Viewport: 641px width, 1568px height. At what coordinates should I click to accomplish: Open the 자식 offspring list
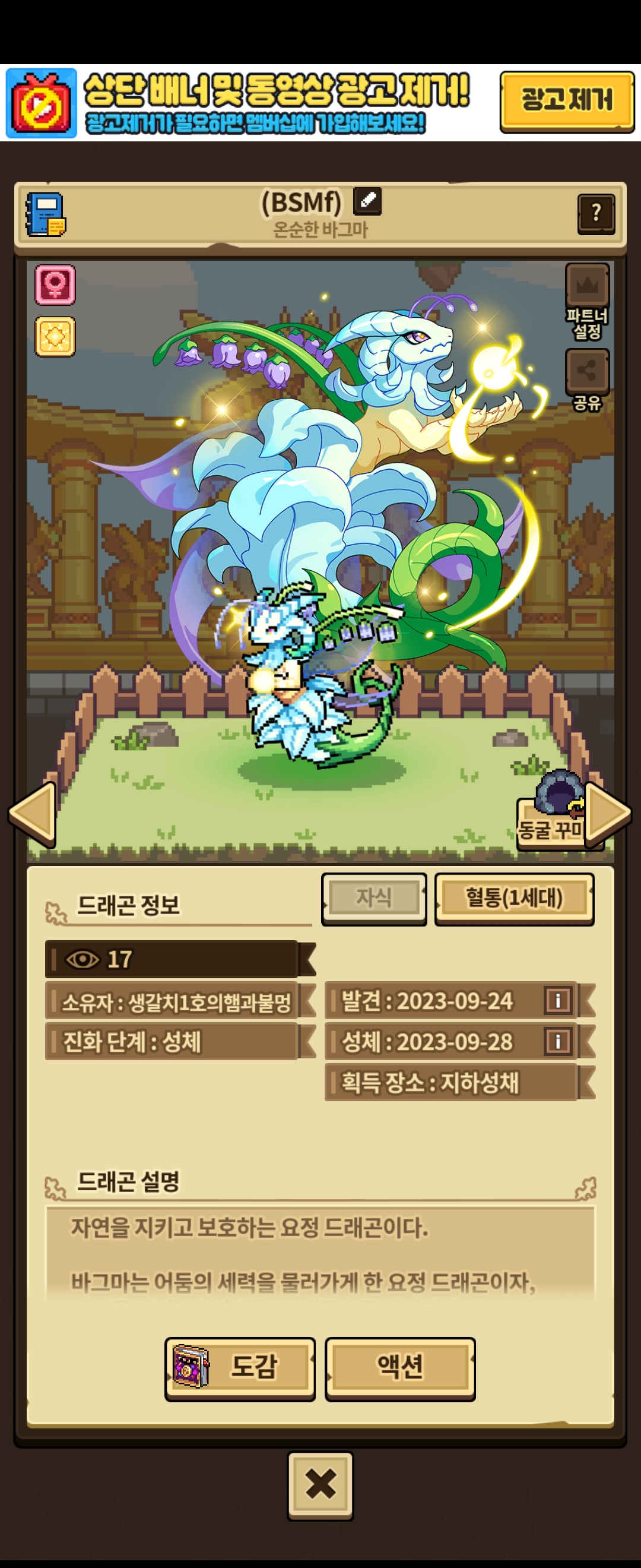coord(373,897)
